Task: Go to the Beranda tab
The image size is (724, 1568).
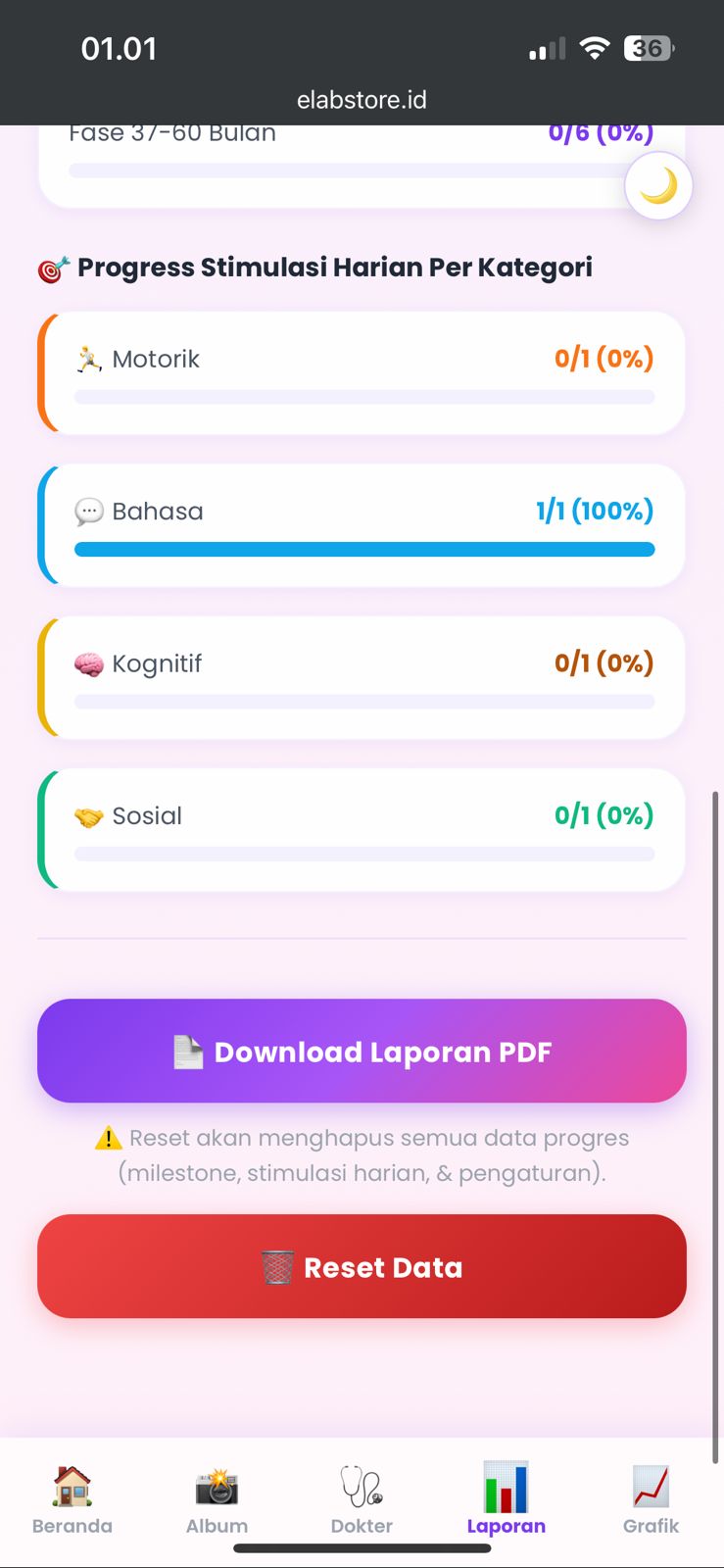Action: pyautogui.click(x=72, y=1499)
